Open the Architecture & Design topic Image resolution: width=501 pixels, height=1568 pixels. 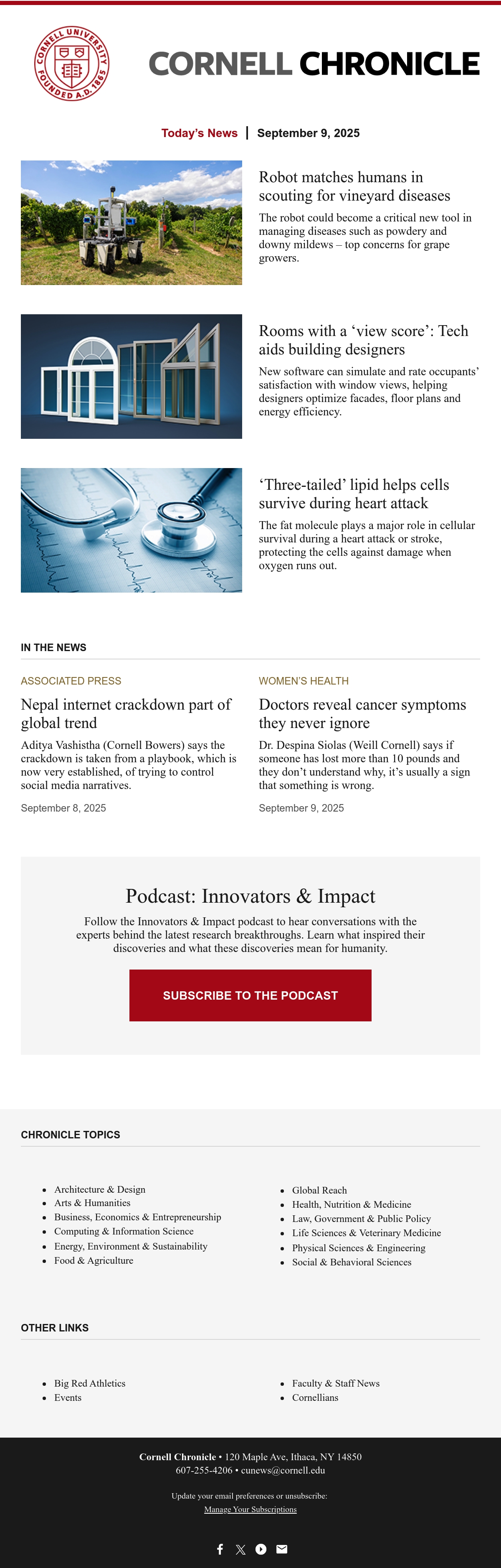[100, 1189]
